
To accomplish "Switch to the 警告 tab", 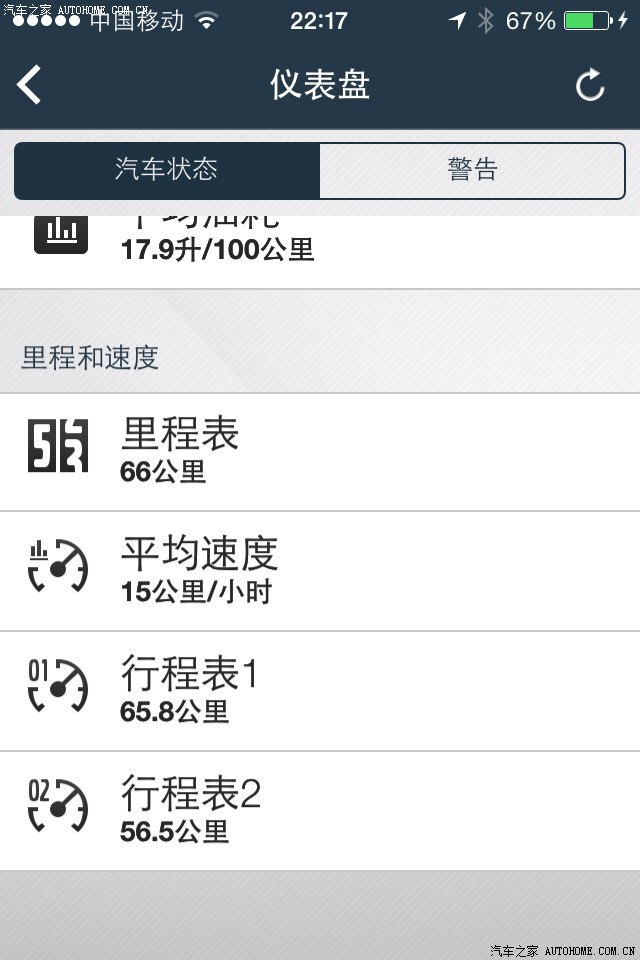I will [472, 170].
